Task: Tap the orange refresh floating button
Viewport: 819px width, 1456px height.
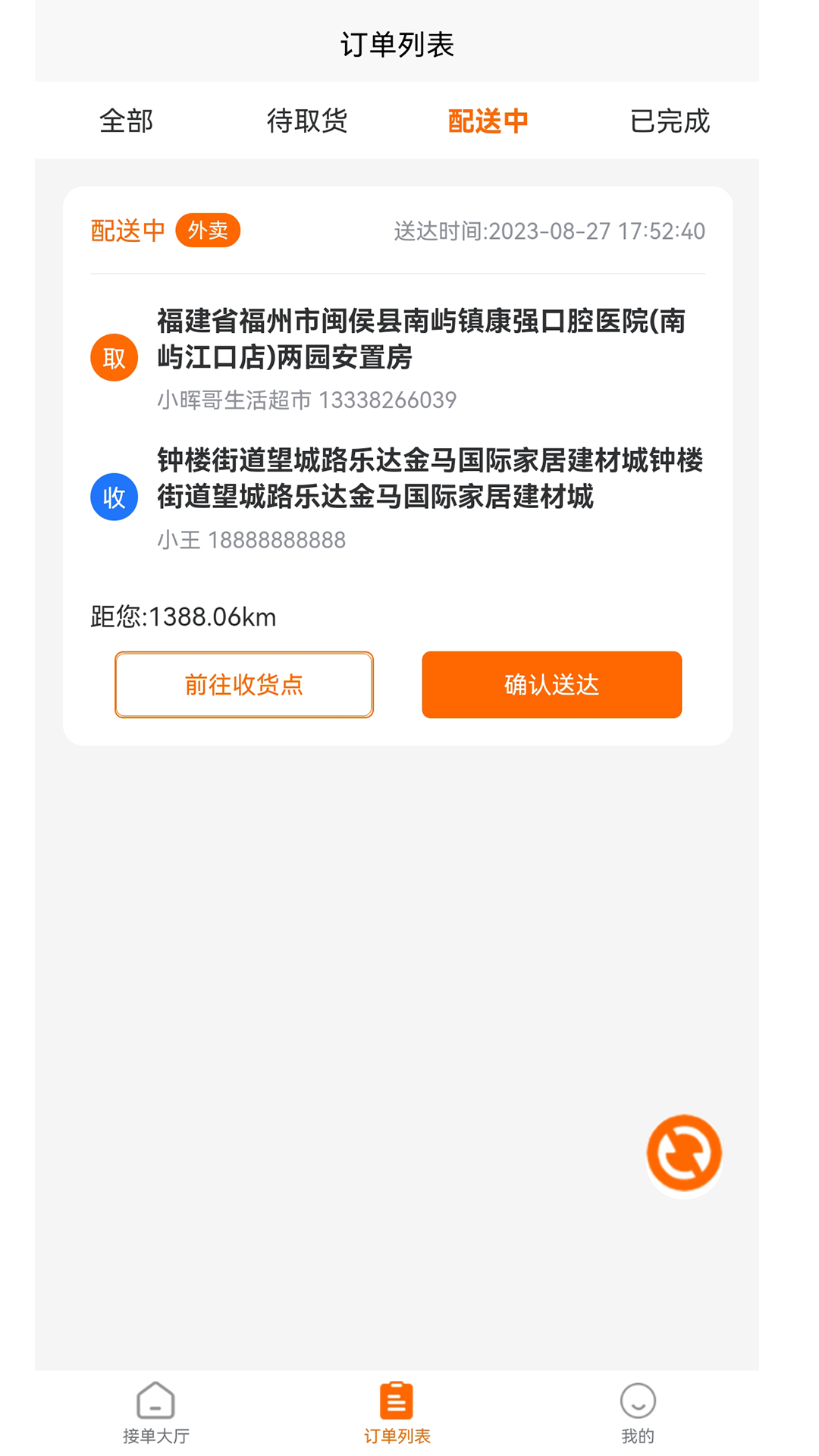Action: (683, 1153)
